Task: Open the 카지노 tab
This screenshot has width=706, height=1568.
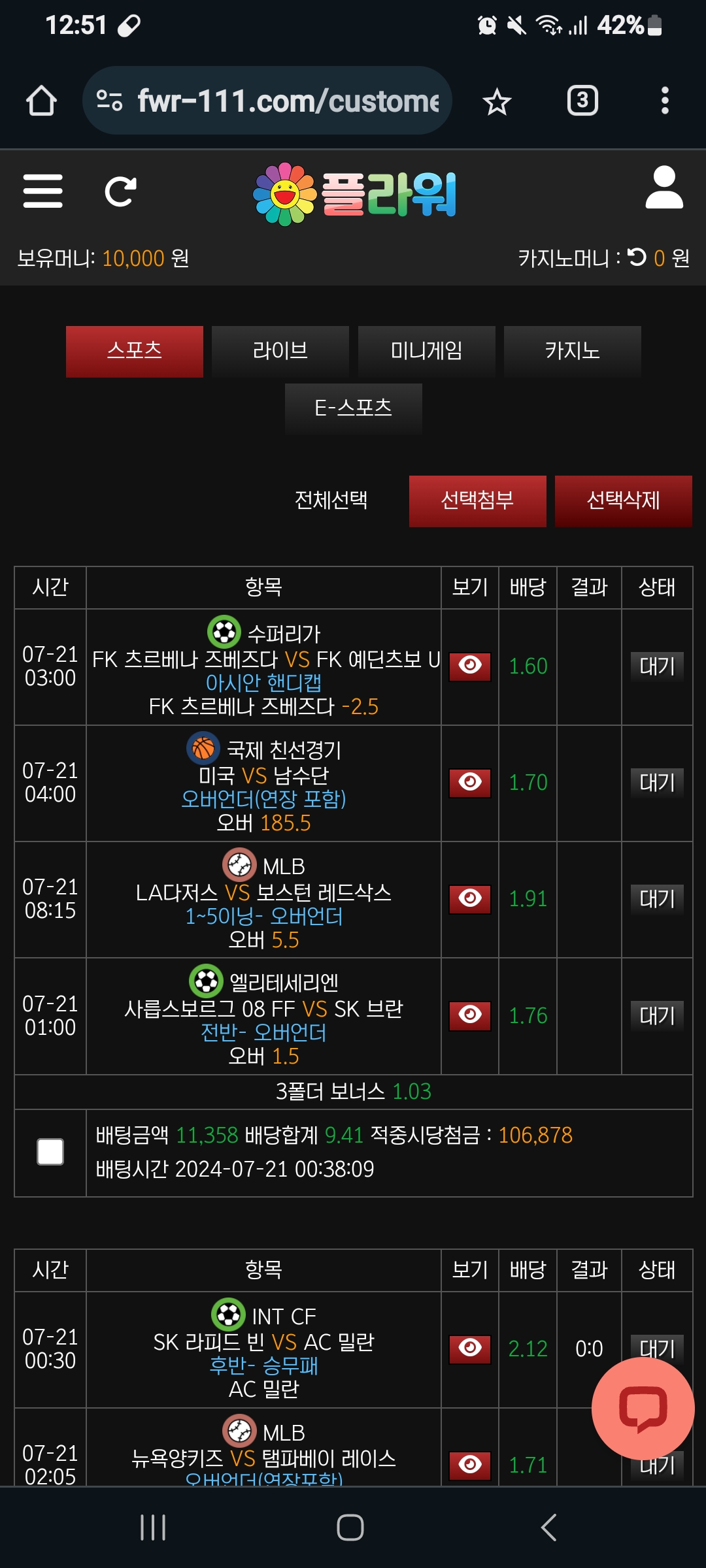Action: click(572, 351)
